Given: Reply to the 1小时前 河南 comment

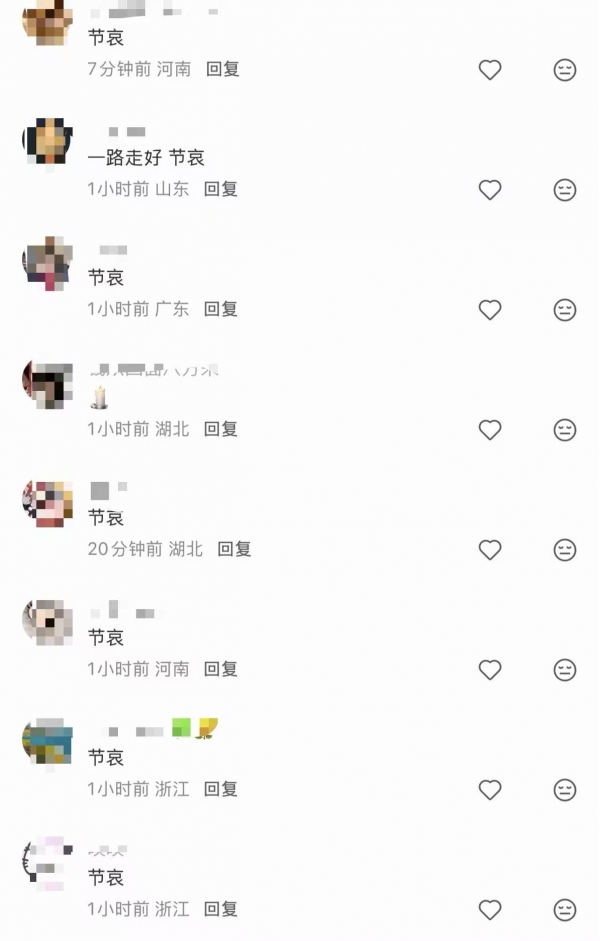Looking at the screenshot, I should 221,669.
